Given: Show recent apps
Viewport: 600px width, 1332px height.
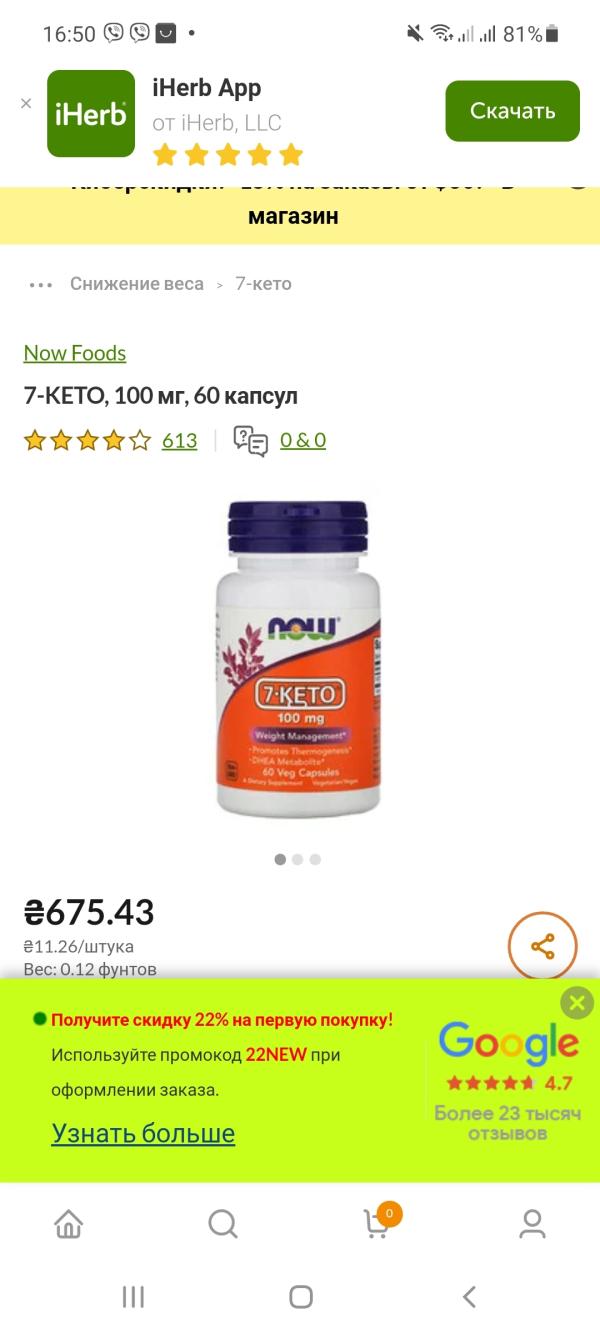Looking at the screenshot, I should [133, 1297].
